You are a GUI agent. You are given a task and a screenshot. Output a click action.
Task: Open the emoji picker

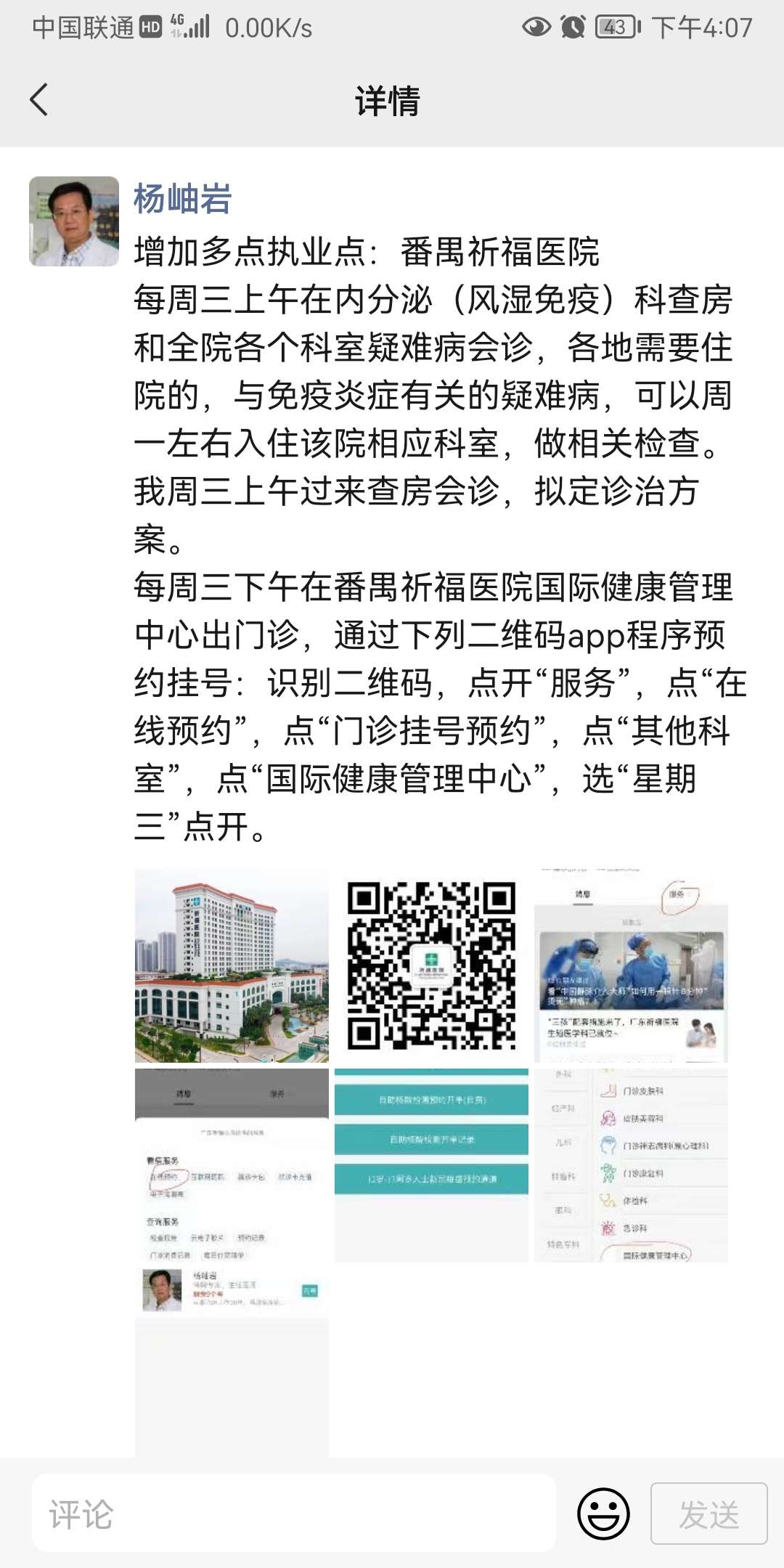(x=603, y=1514)
